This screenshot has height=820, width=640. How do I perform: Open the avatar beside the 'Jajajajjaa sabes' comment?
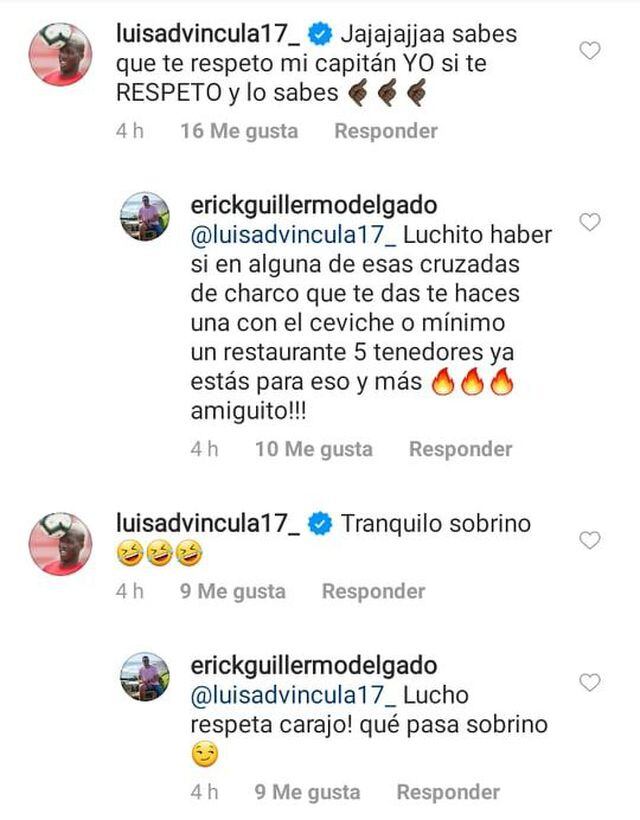coord(60,54)
